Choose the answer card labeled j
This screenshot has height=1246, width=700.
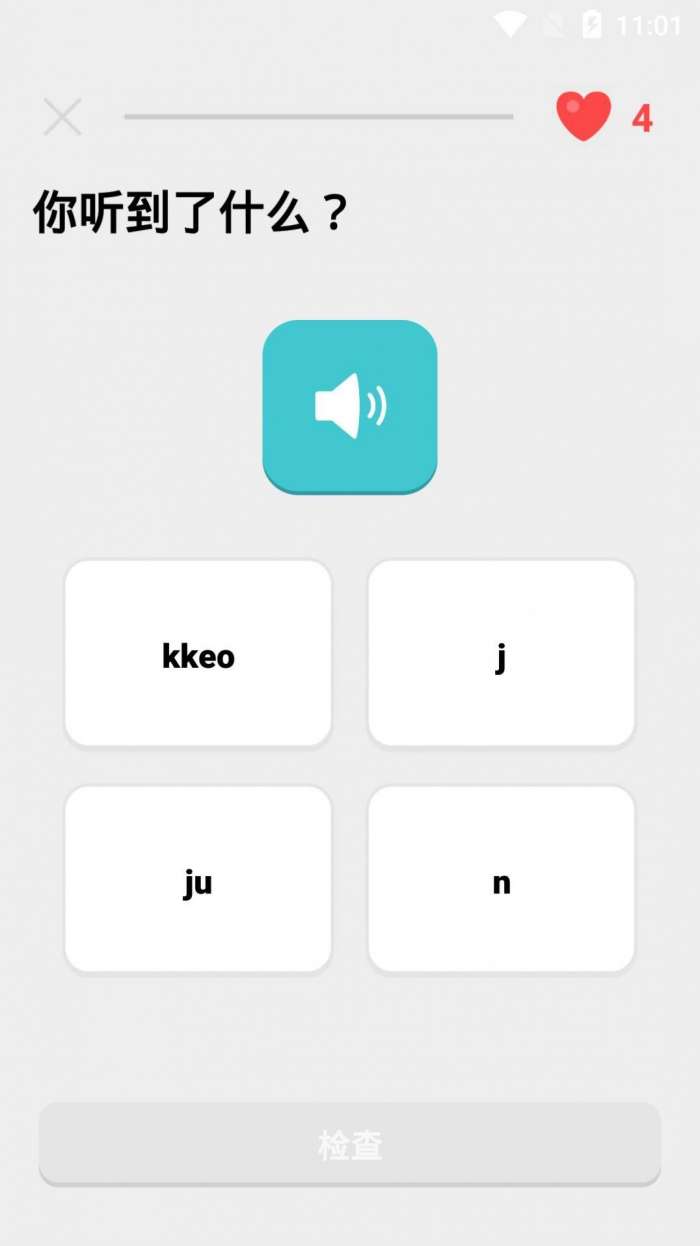tap(501, 653)
